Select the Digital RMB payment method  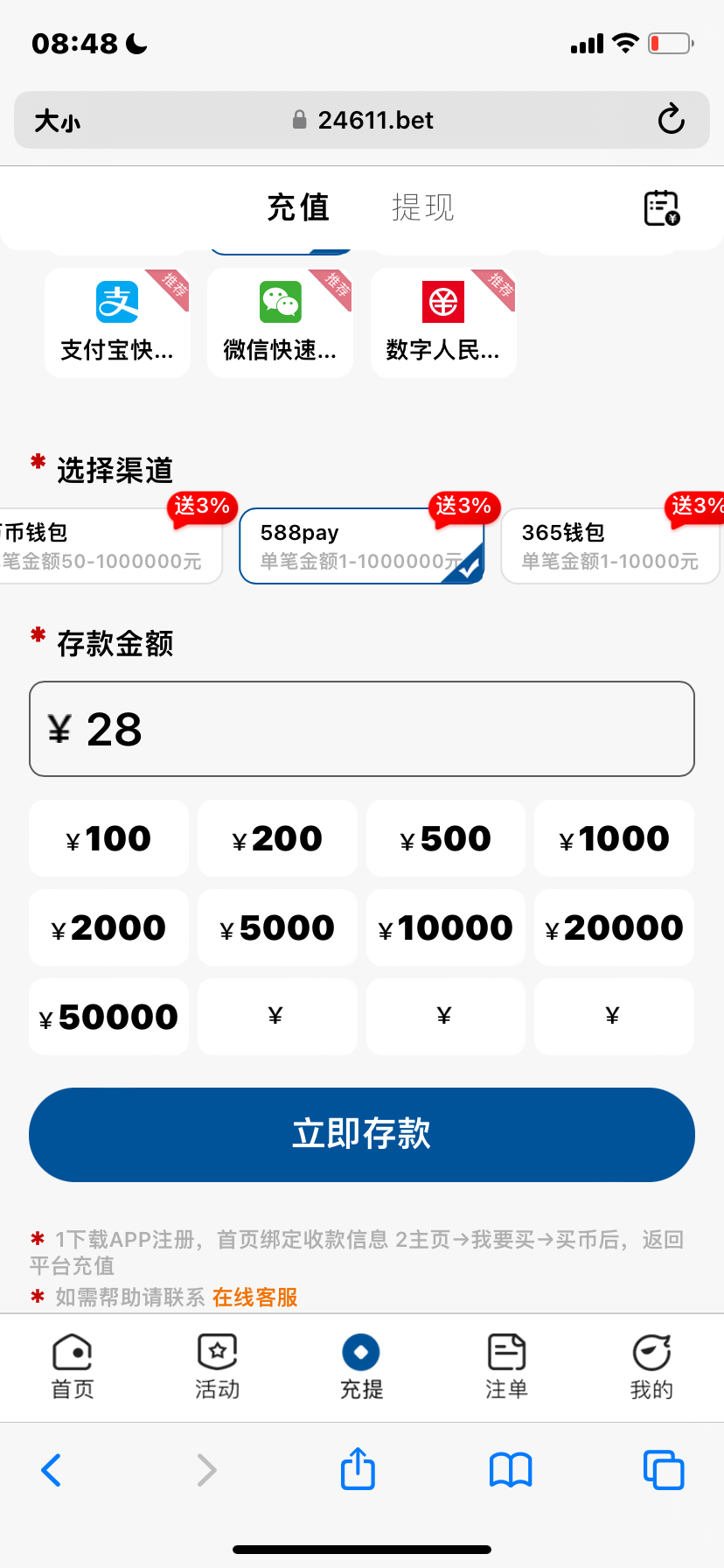(442, 322)
